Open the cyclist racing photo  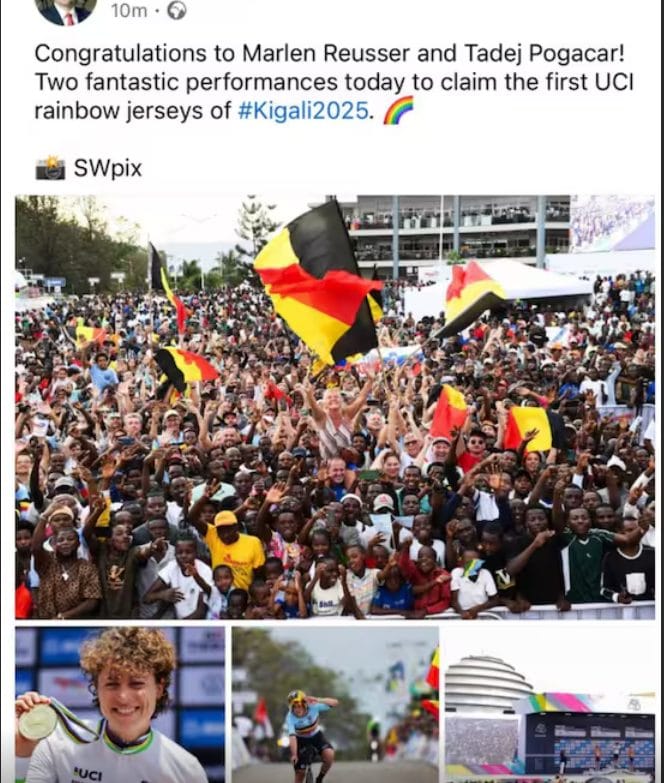[335, 704]
